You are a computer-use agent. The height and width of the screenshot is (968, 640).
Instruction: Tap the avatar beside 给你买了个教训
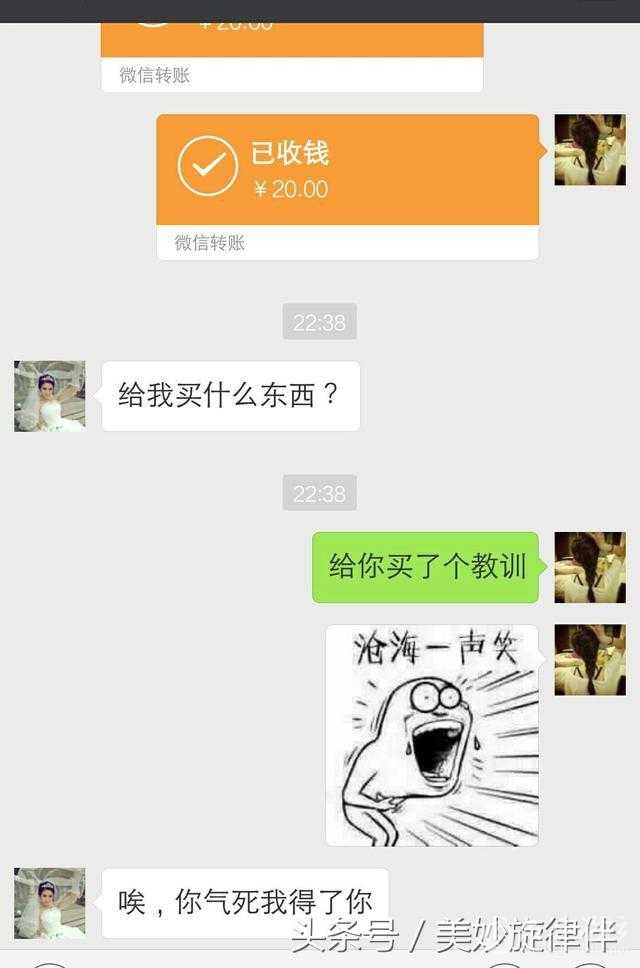tap(590, 567)
